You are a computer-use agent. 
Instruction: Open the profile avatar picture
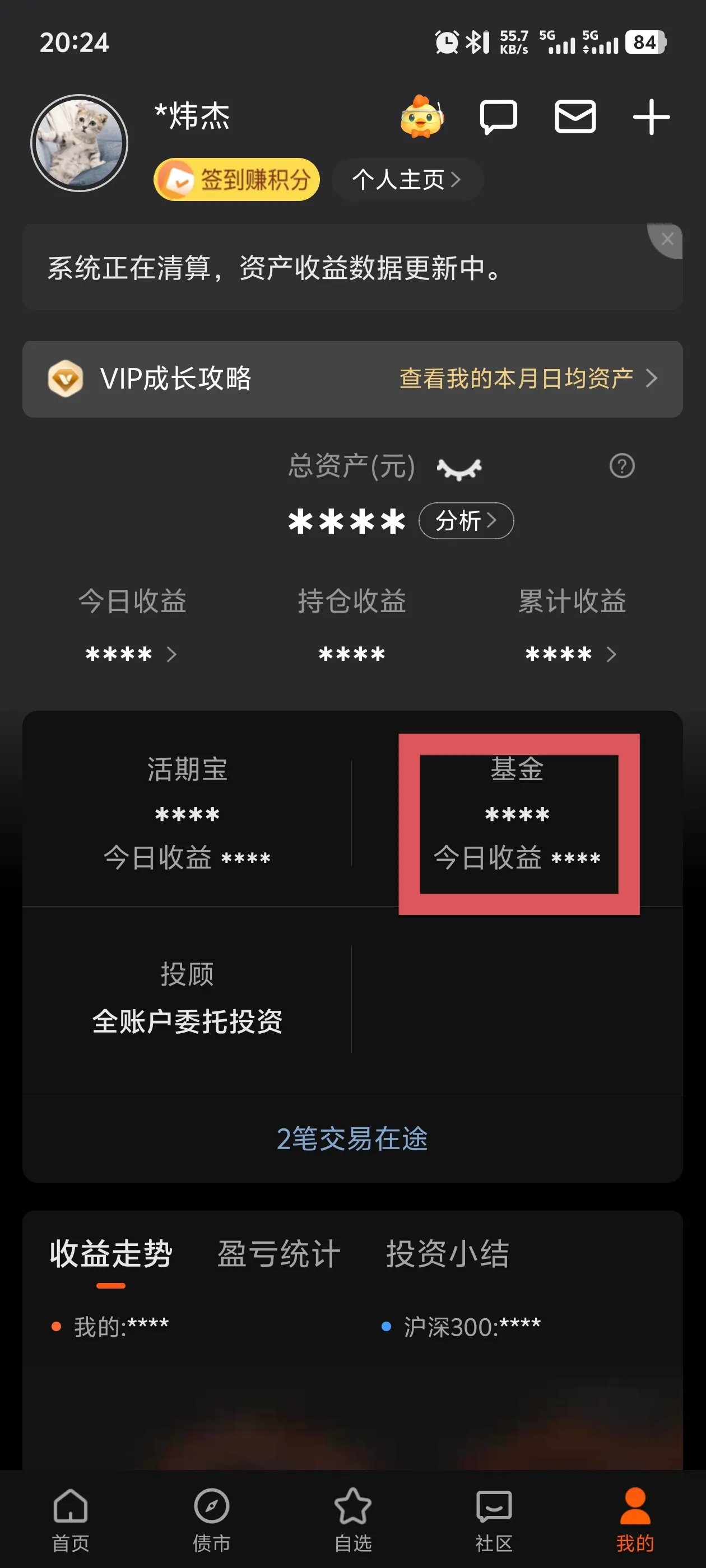[79, 143]
